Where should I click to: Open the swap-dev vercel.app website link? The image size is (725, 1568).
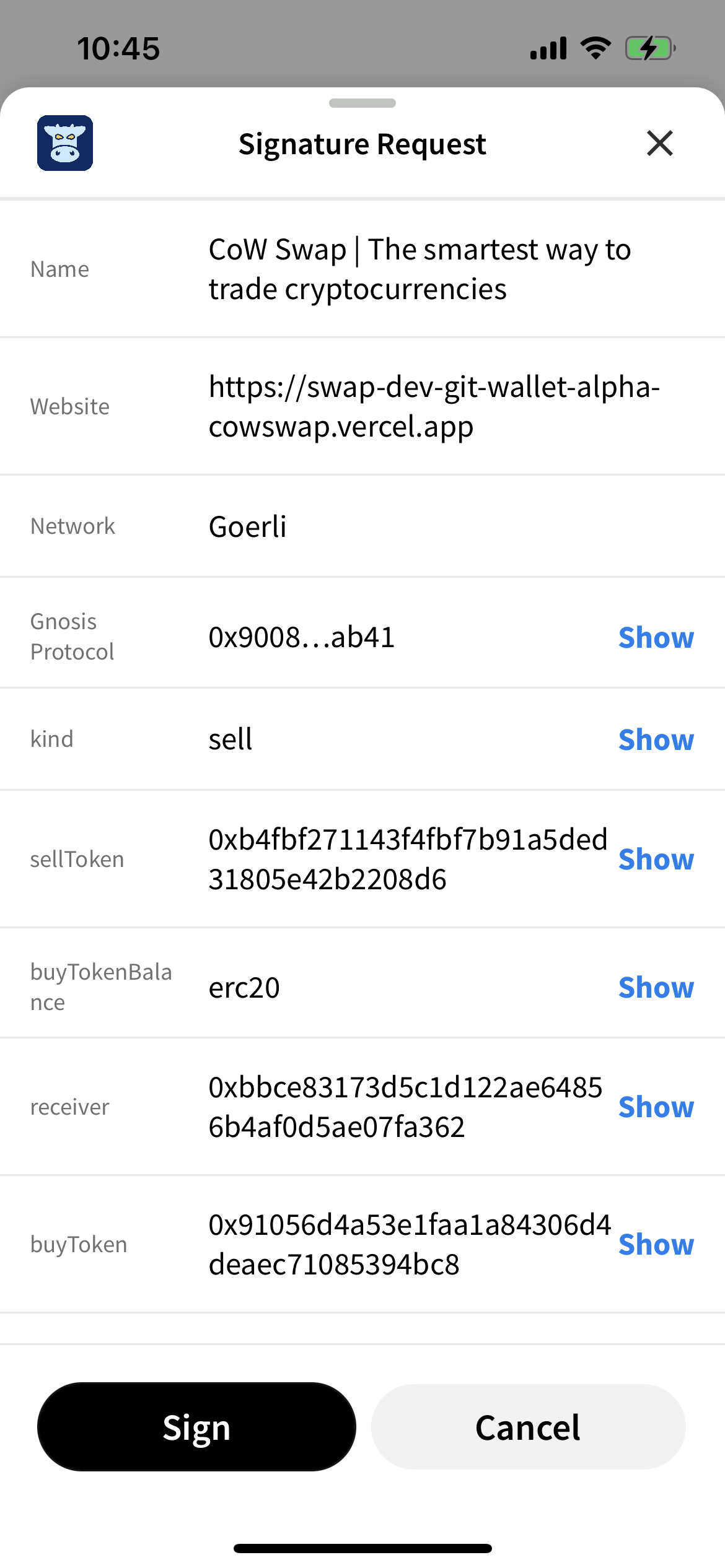[434, 406]
